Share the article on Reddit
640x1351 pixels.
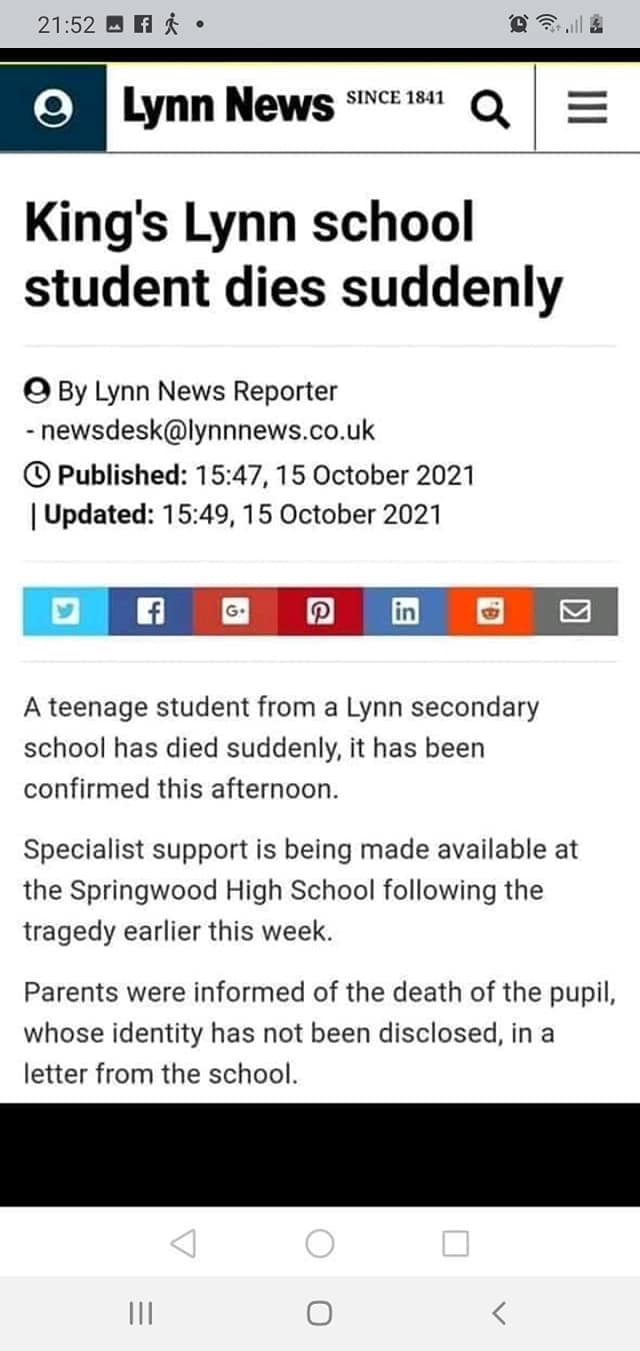pyautogui.click(x=491, y=611)
